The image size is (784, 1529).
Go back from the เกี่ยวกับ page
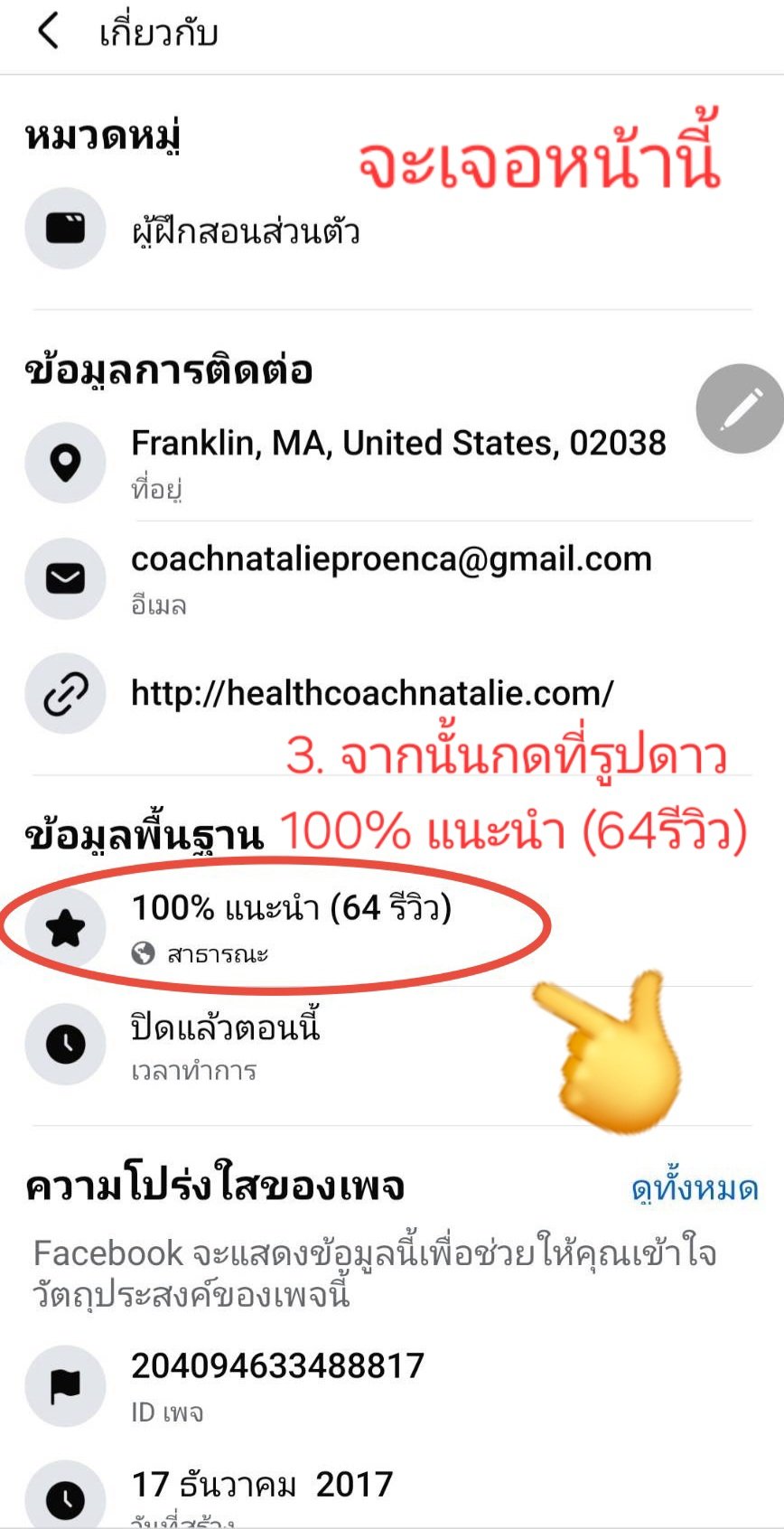coord(49,33)
